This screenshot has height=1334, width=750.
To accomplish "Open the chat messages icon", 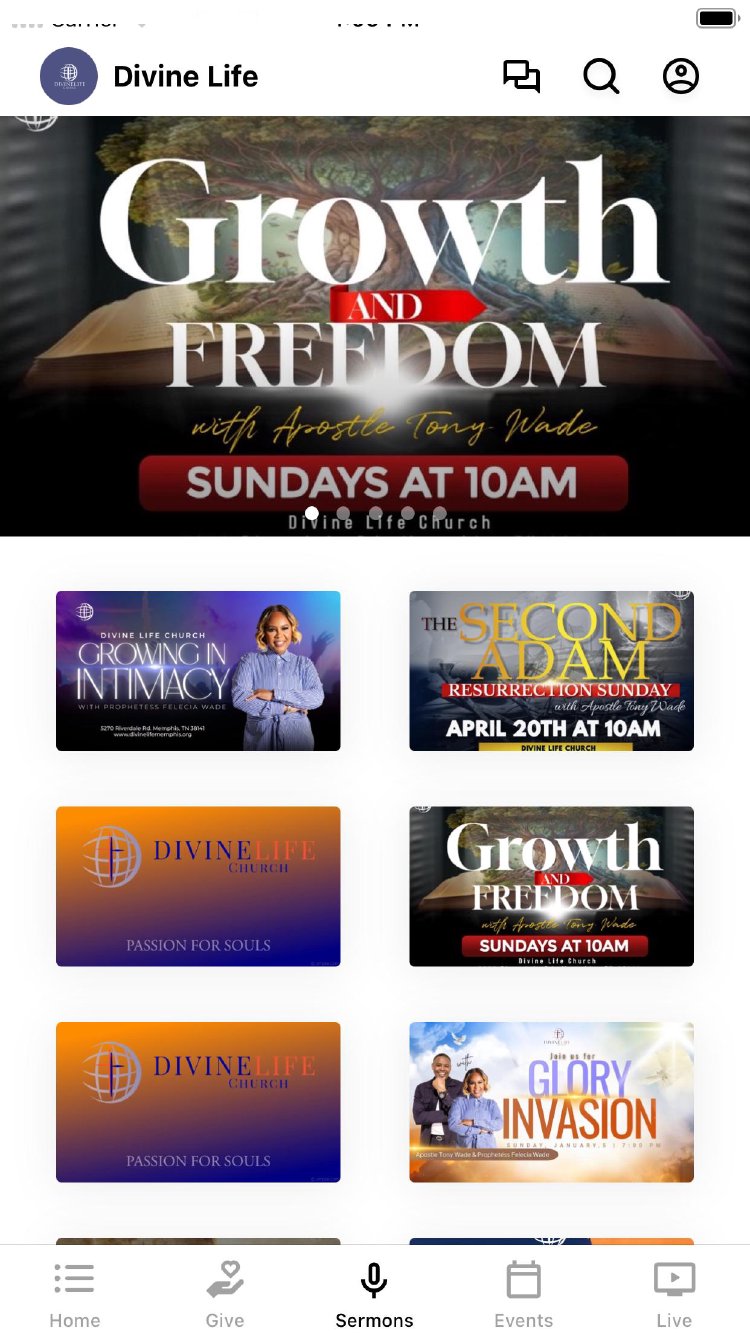I will (x=521, y=76).
